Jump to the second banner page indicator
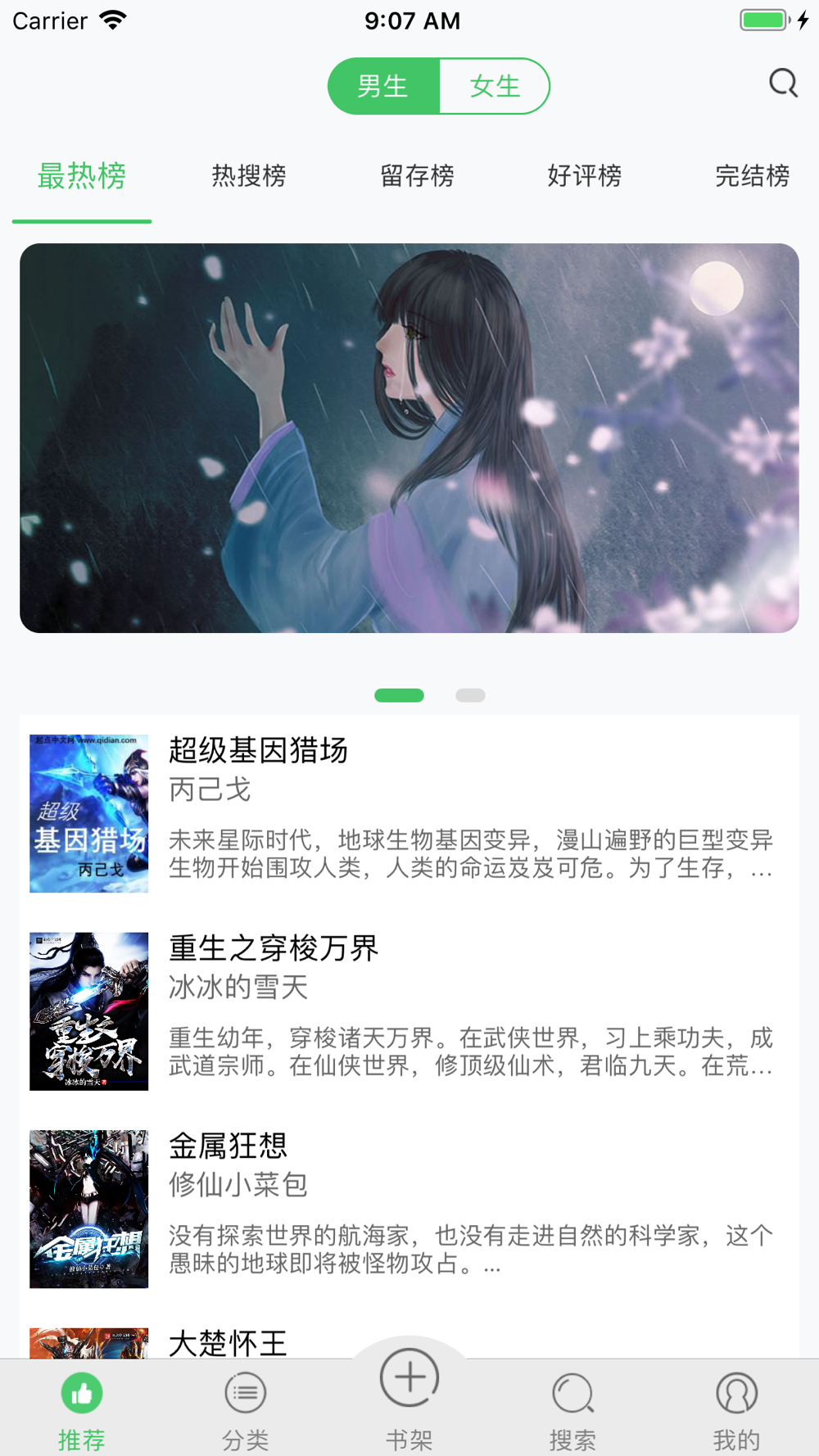 coord(470,695)
